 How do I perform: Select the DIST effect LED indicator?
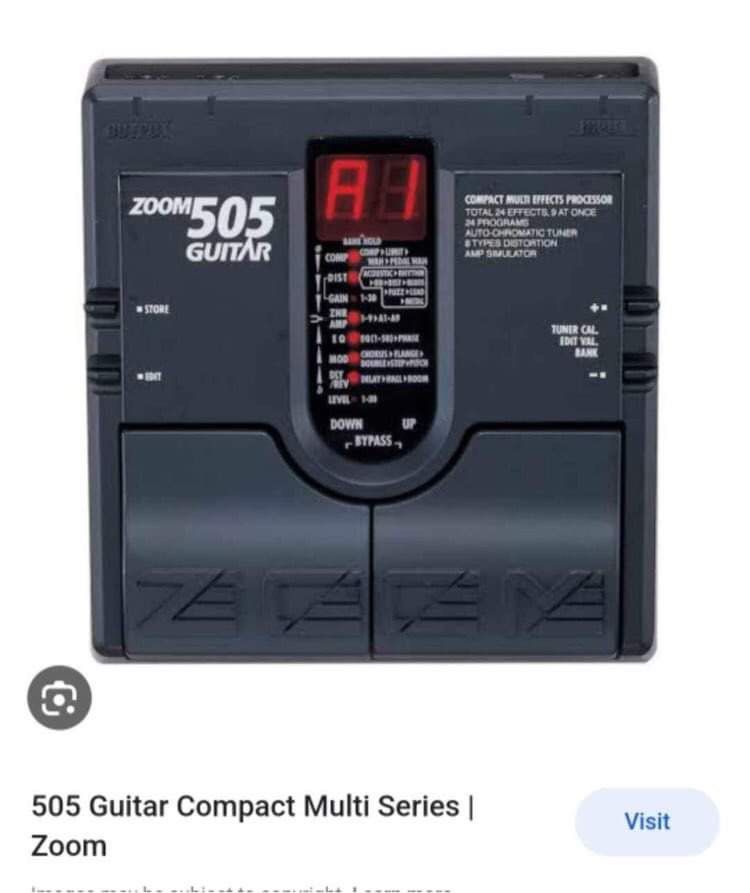[x=354, y=278]
